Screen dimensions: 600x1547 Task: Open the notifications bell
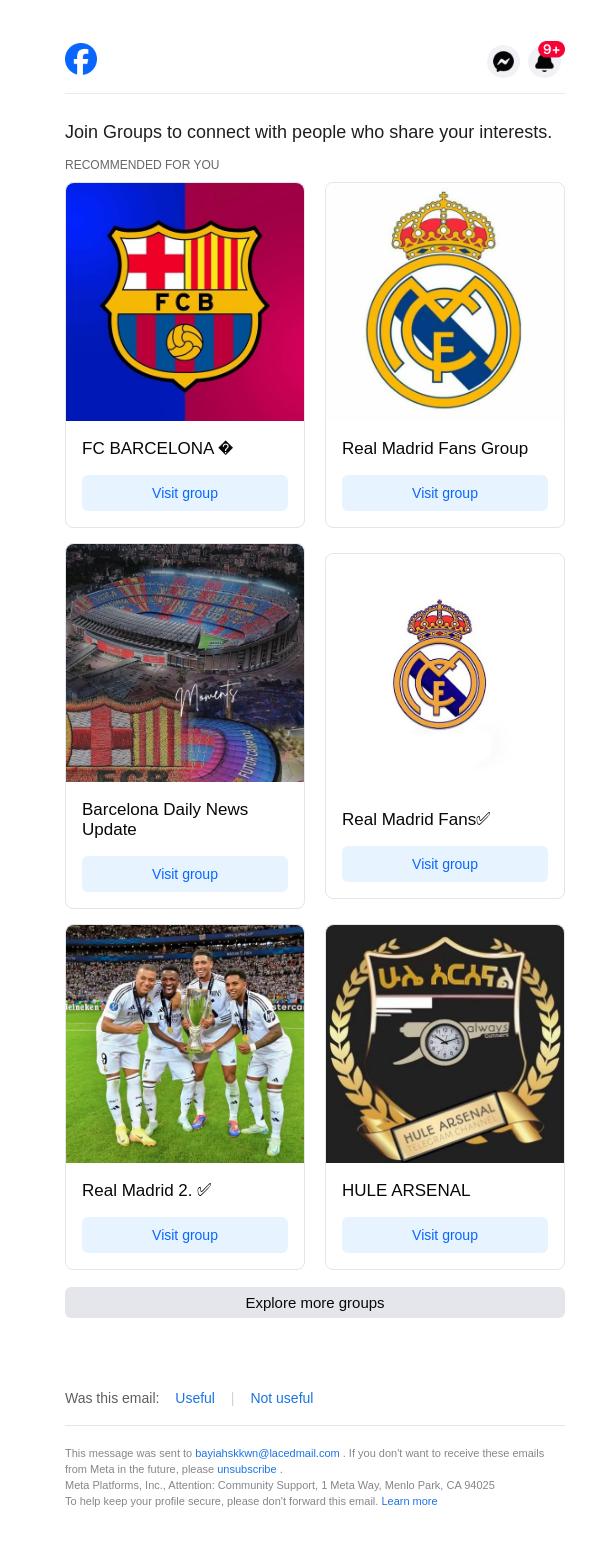[544, 62]
